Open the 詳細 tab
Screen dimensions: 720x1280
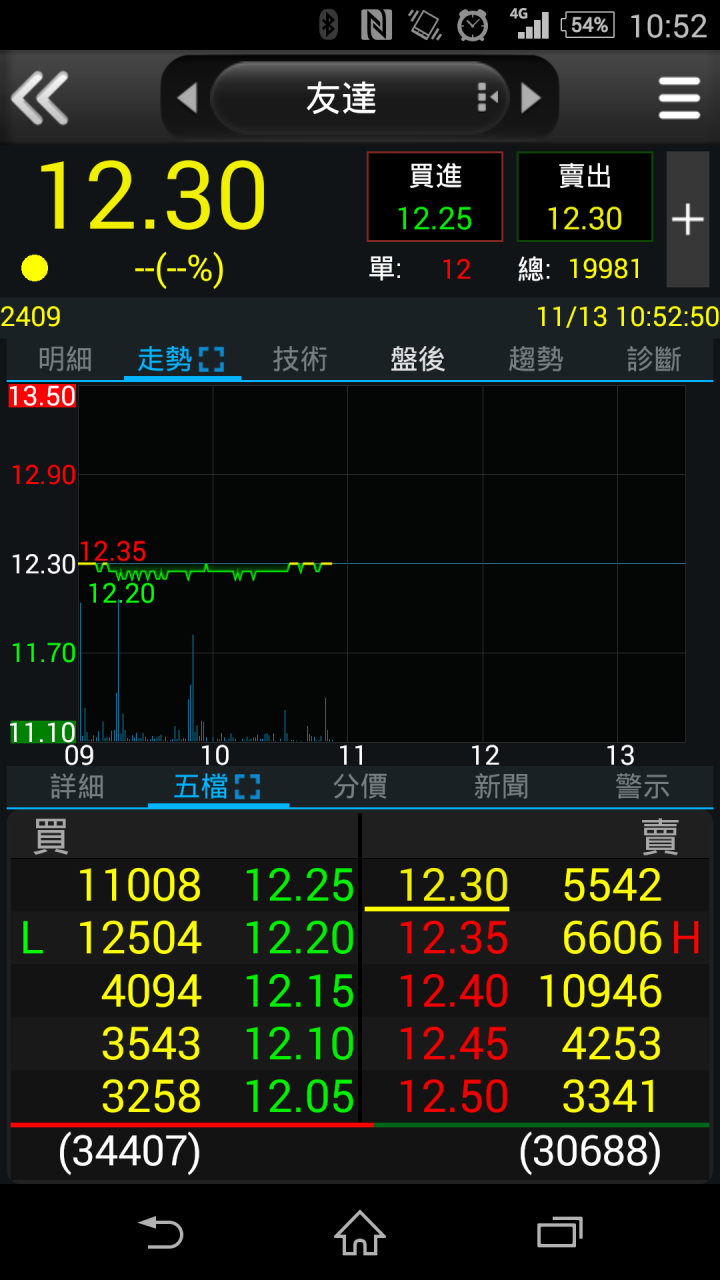pyautogui.click(x=77, y=786)
